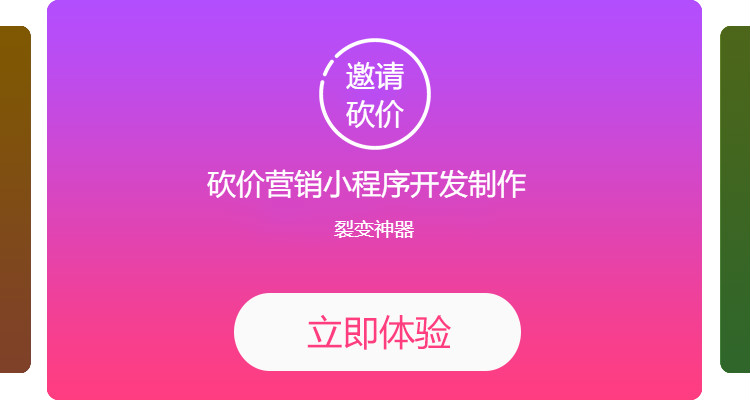Image resolution: width=750 pixels, height=400 pixels.
Task: Select the brown card peeking on left
Action: (14, 200)
